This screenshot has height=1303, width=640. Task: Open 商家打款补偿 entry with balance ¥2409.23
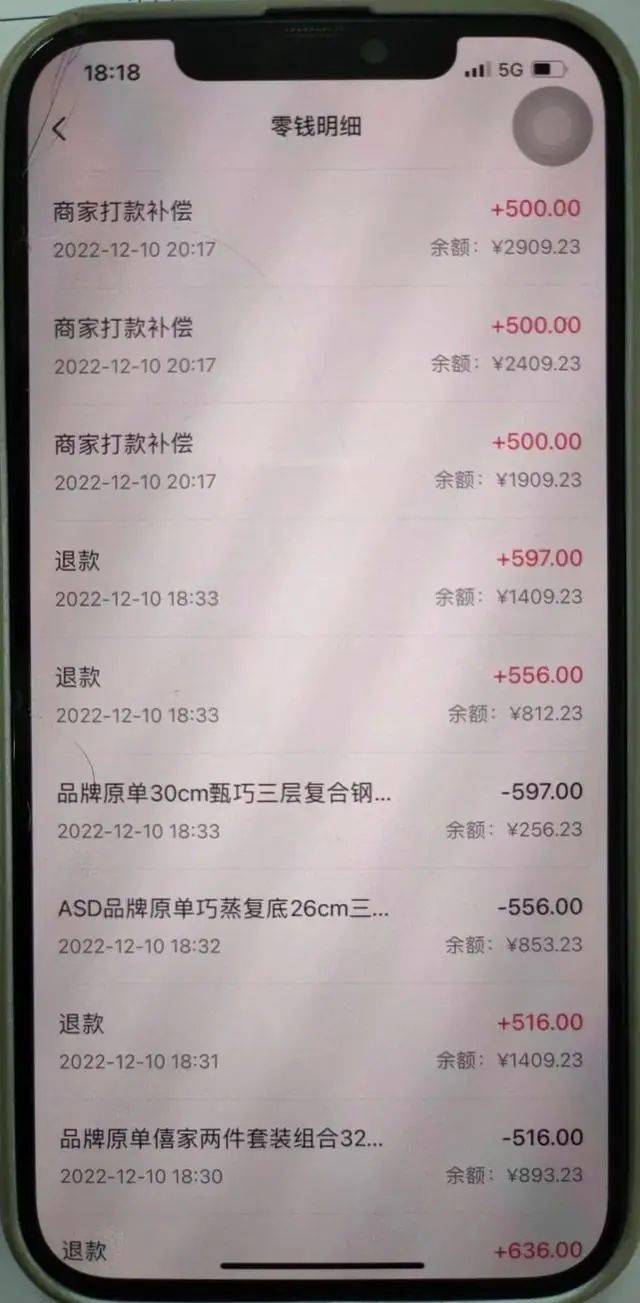pyautogui.click(x=316, y=345)
